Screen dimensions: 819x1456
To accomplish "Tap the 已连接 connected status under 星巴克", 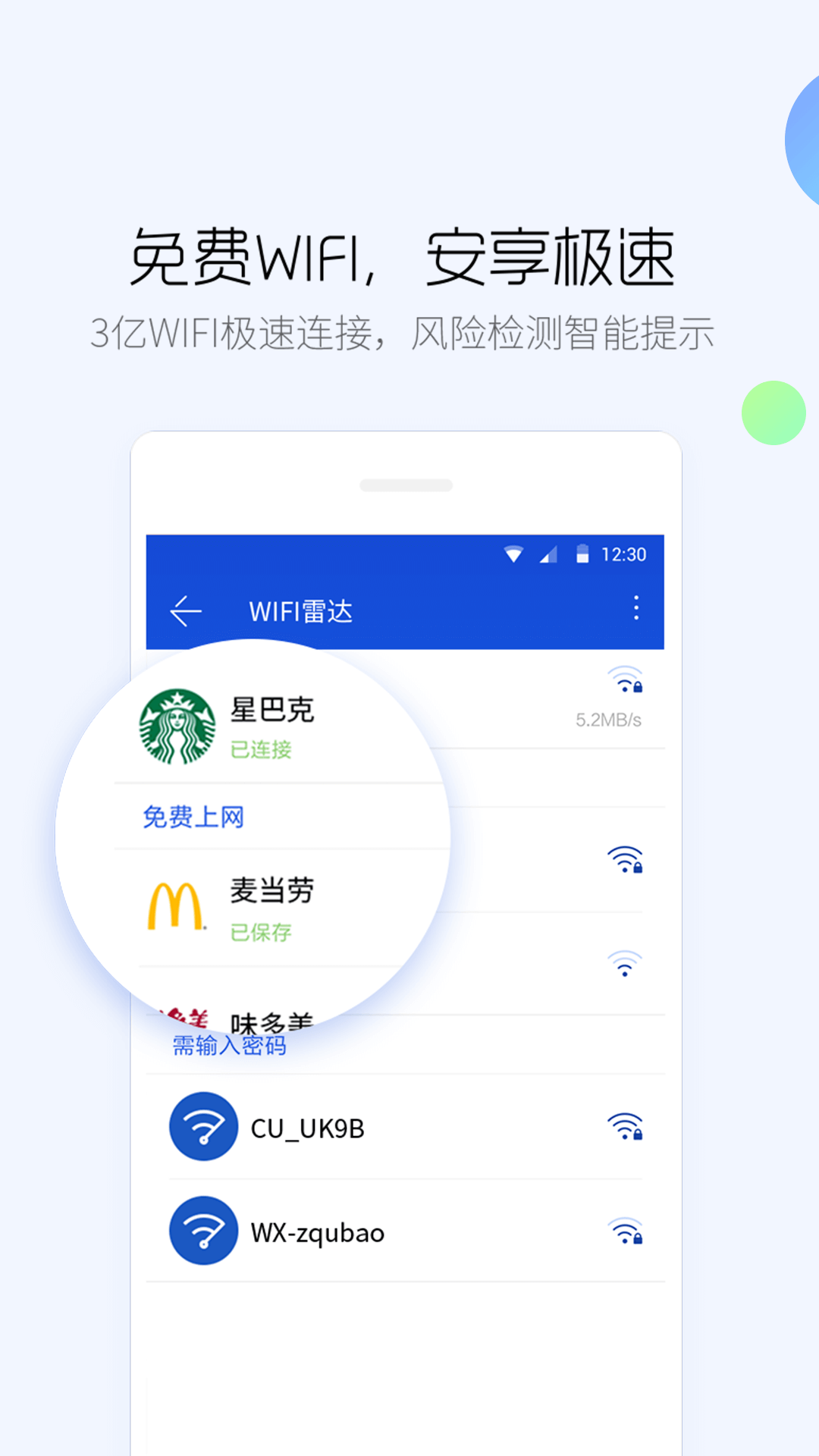I will pos(260,749).
